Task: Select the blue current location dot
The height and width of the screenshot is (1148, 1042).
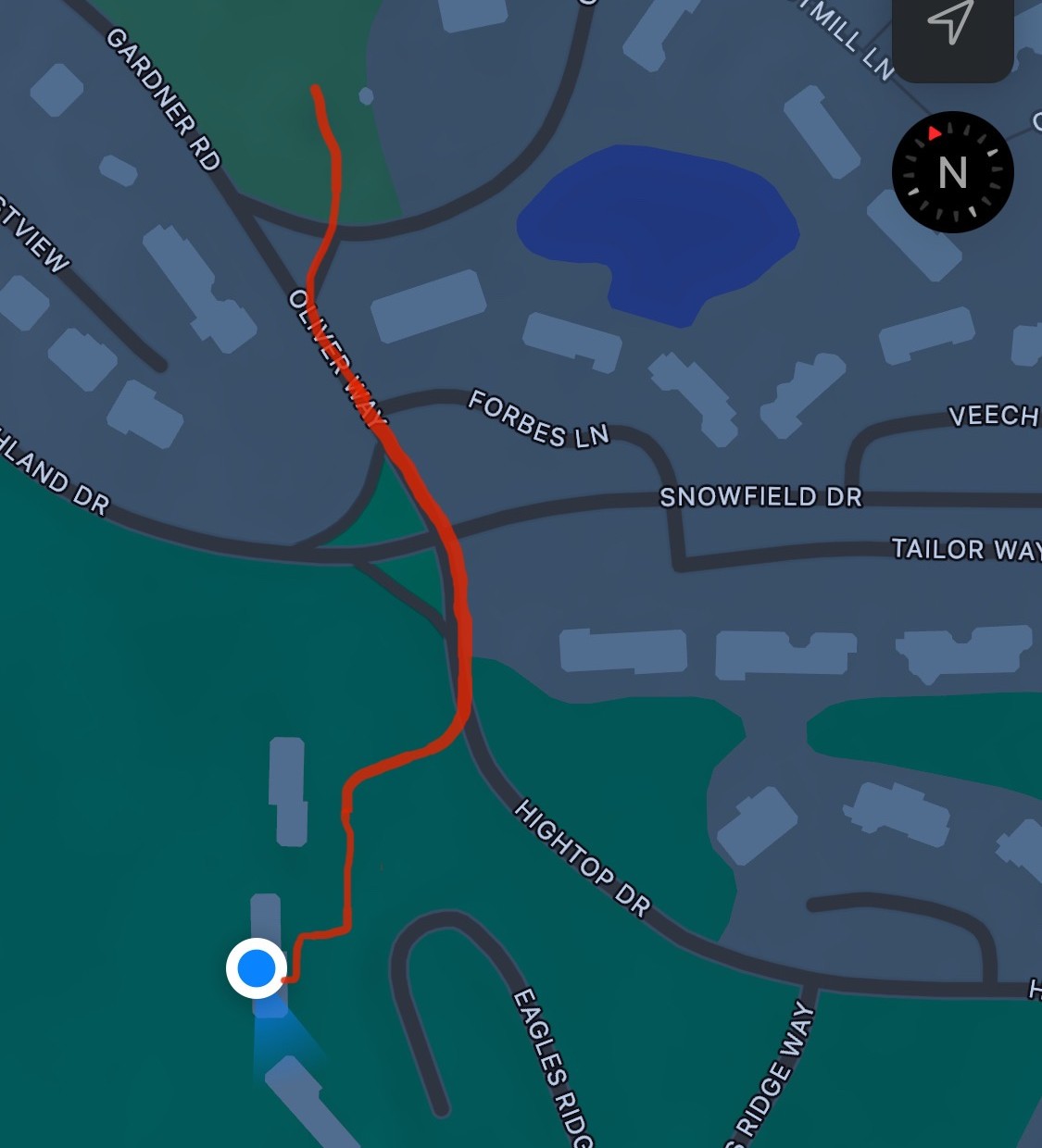Action: (257, 968)
